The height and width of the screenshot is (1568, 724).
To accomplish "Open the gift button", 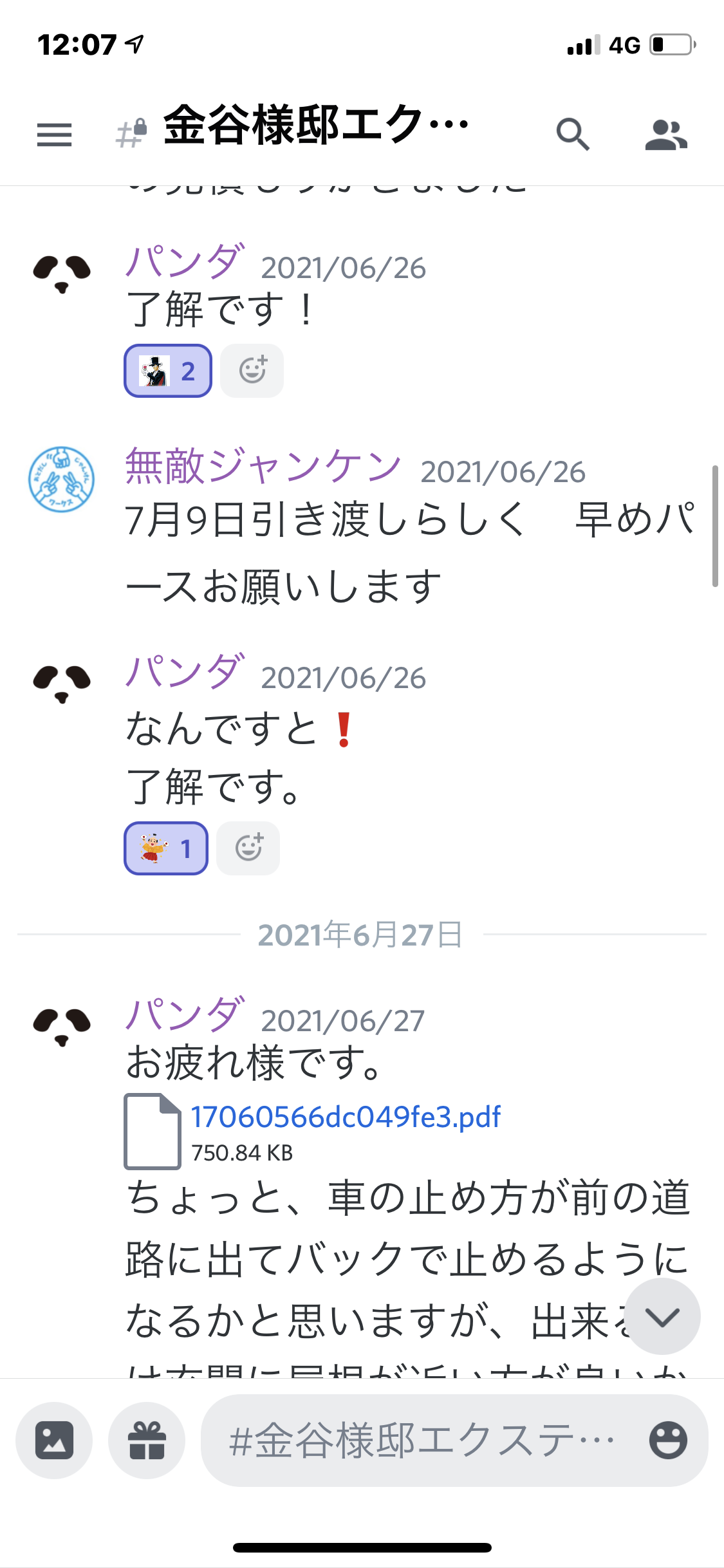I will pos(147,1440).
